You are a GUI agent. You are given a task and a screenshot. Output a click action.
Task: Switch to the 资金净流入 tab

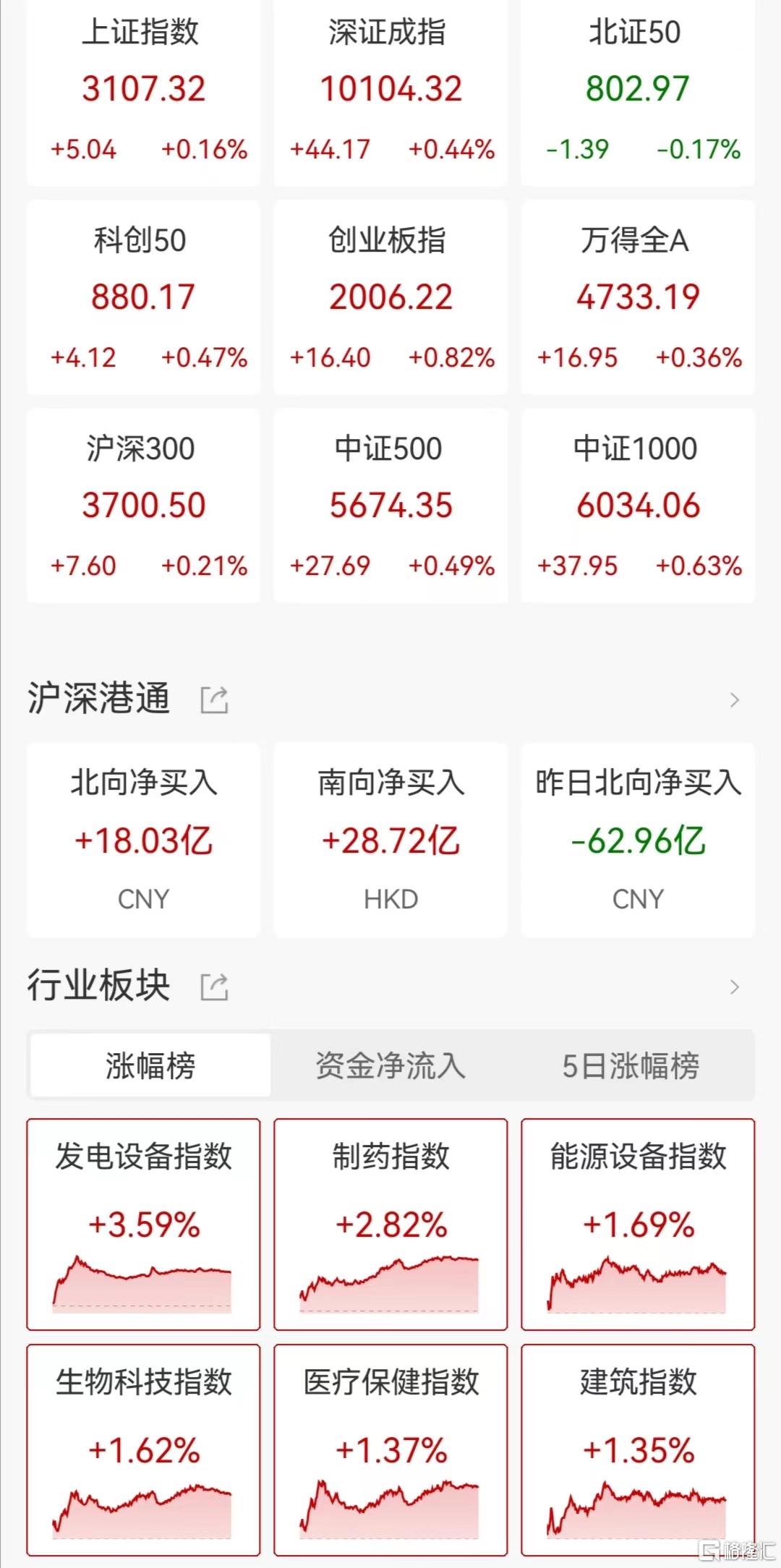coord(390,1065)
